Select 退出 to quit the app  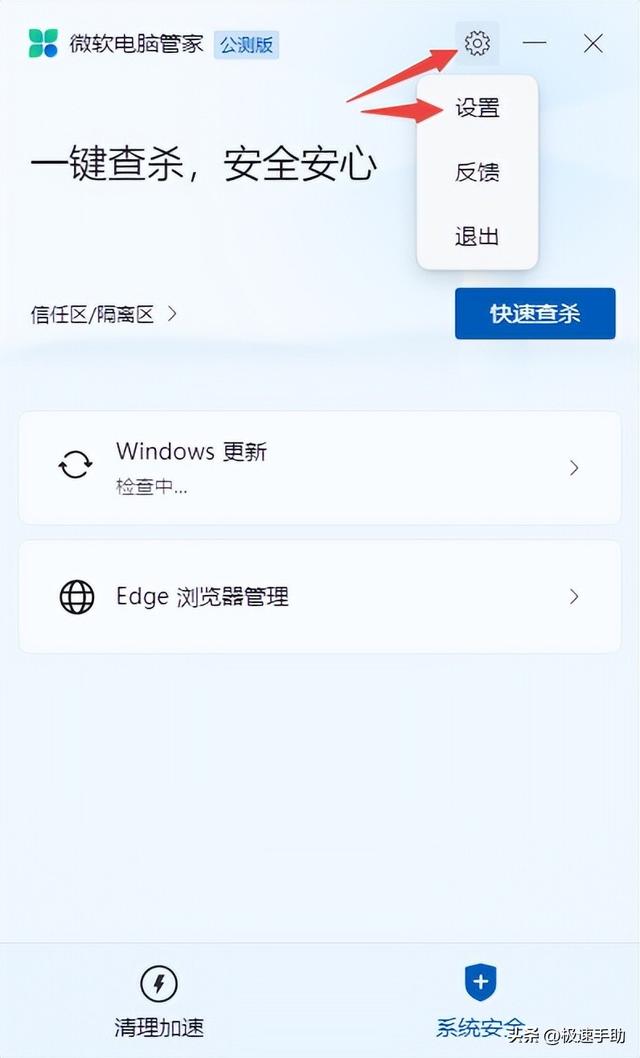click(477, 237)
